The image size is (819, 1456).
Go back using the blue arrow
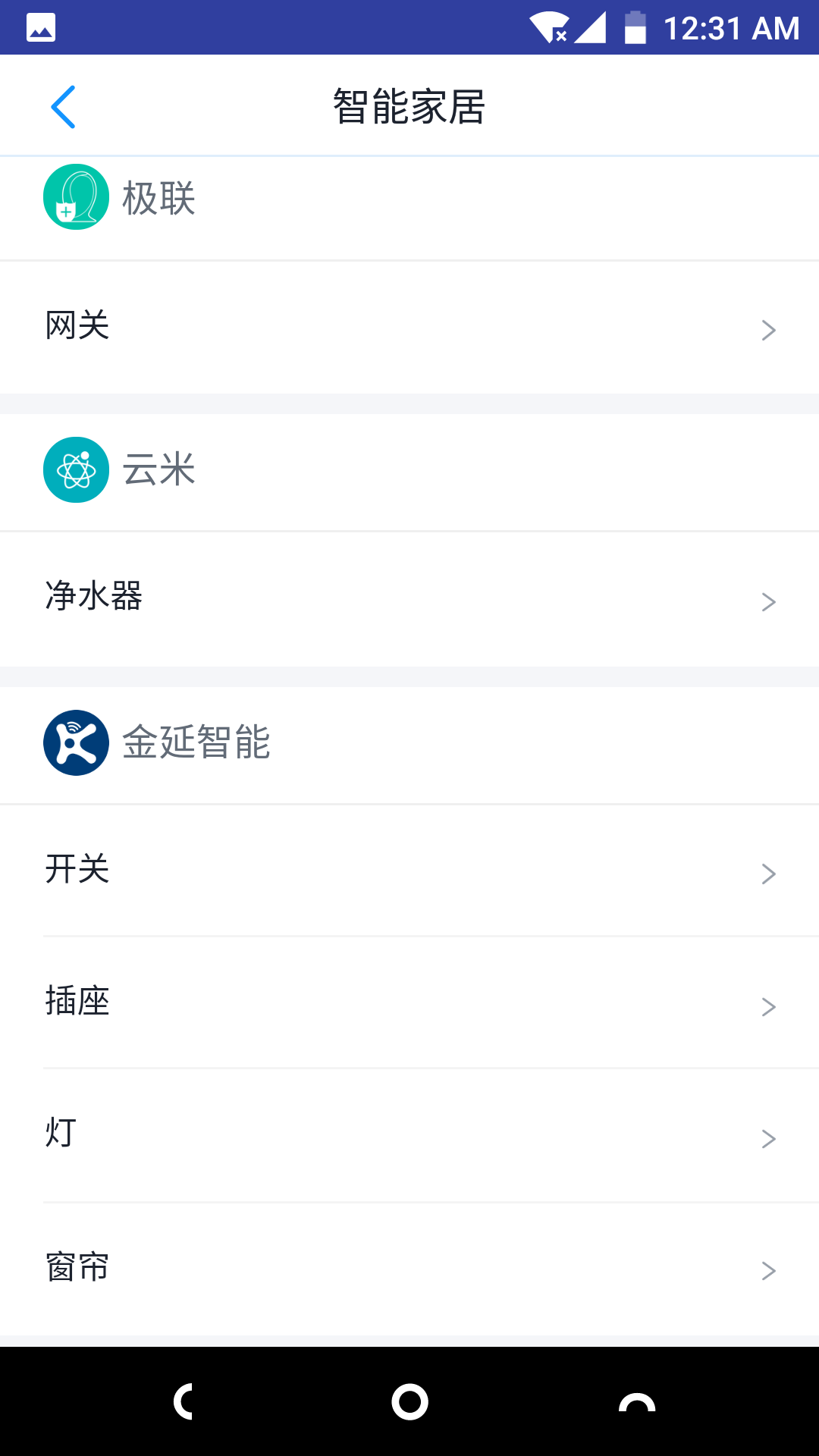64,107
